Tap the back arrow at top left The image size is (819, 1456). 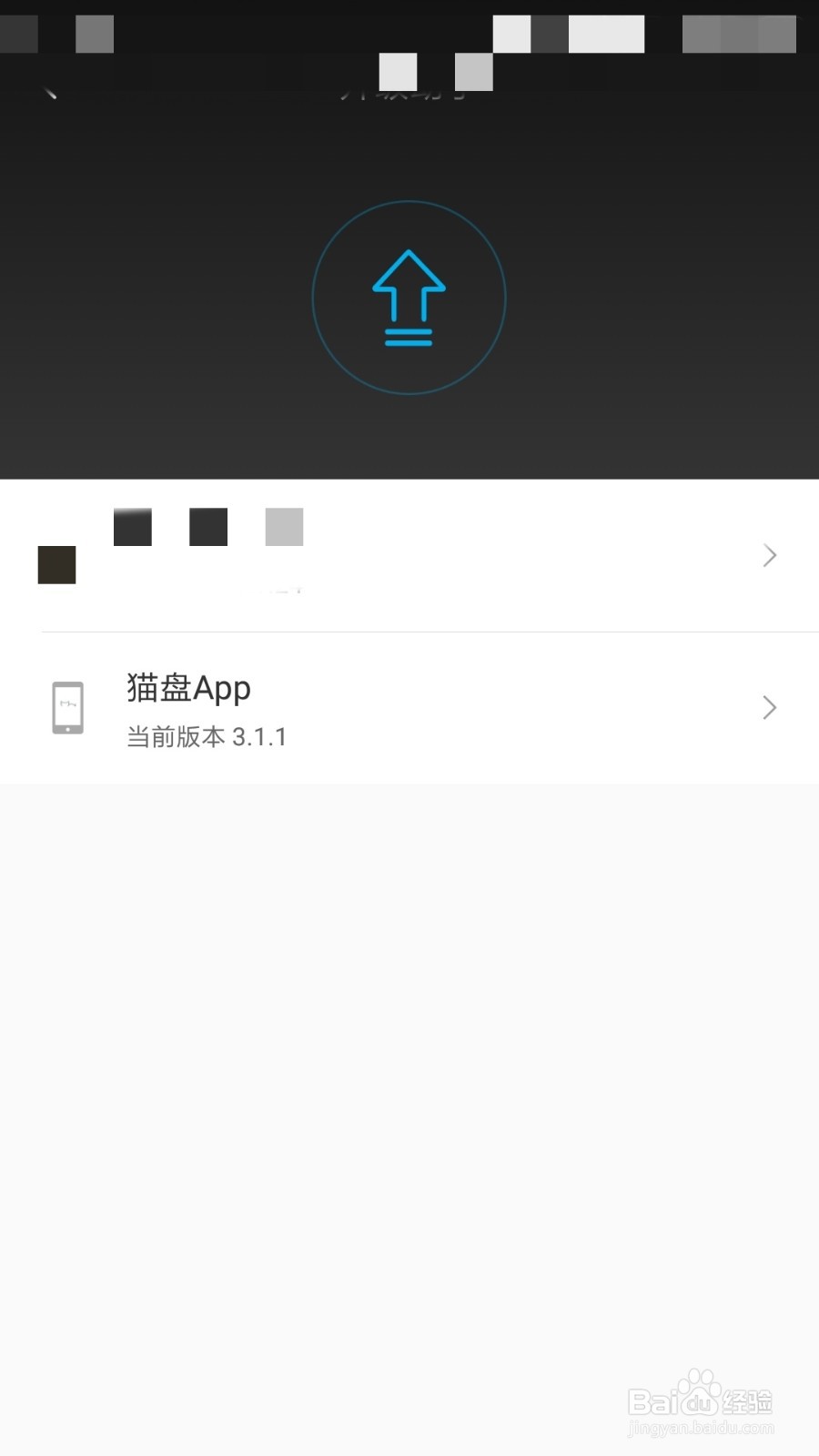52,90
